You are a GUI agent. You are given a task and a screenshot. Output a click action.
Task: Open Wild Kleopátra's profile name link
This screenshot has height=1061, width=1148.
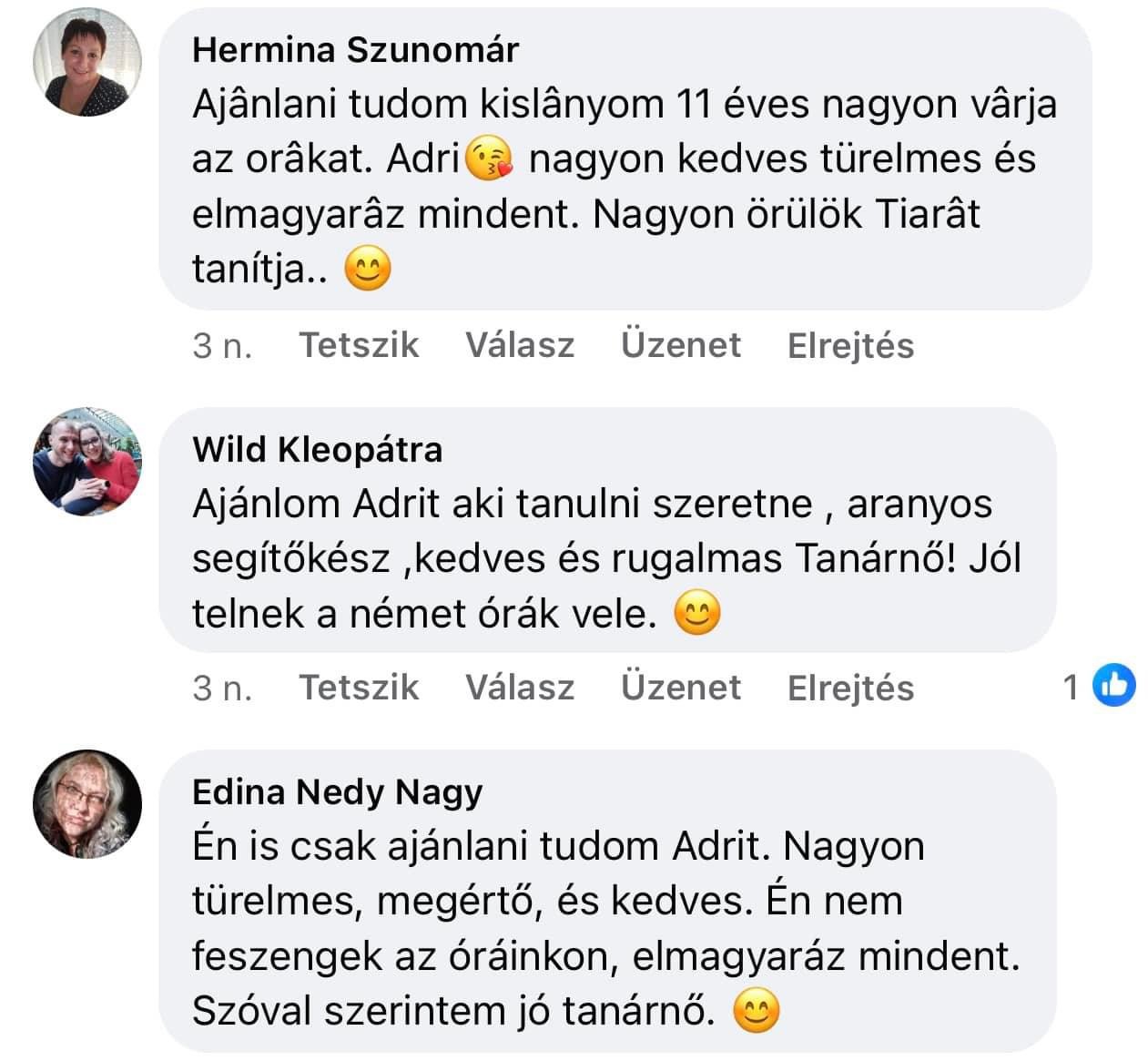point(317,449)
